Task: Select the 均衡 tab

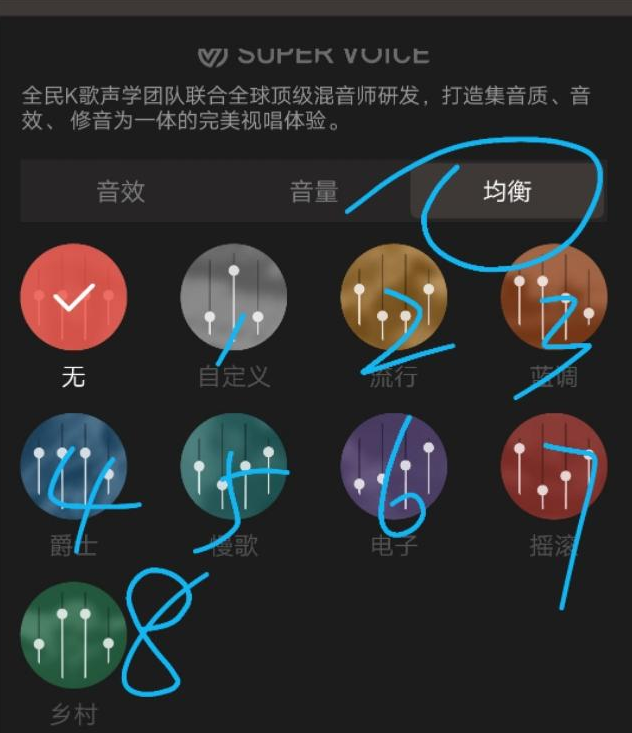Action: [x=507, y=191]
